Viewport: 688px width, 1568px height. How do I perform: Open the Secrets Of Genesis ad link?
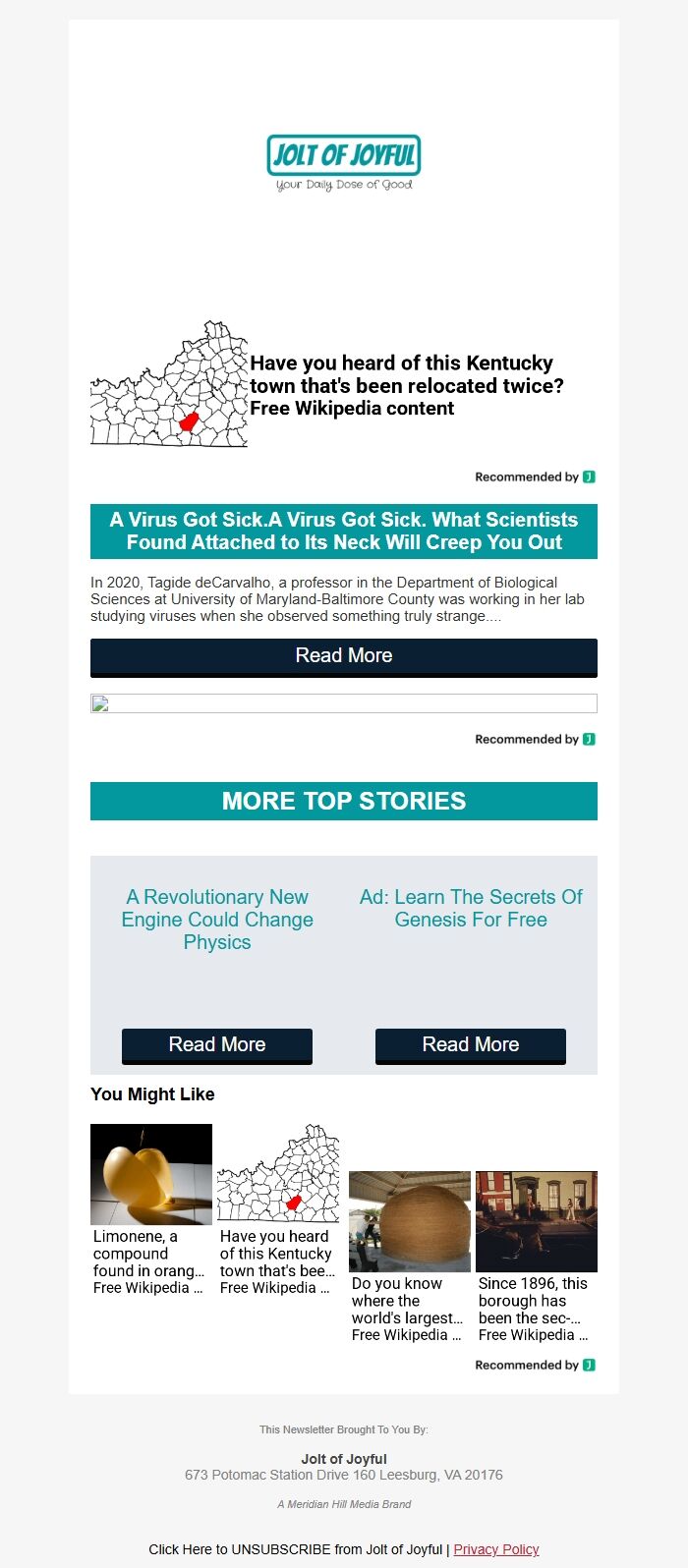(471, 908)
